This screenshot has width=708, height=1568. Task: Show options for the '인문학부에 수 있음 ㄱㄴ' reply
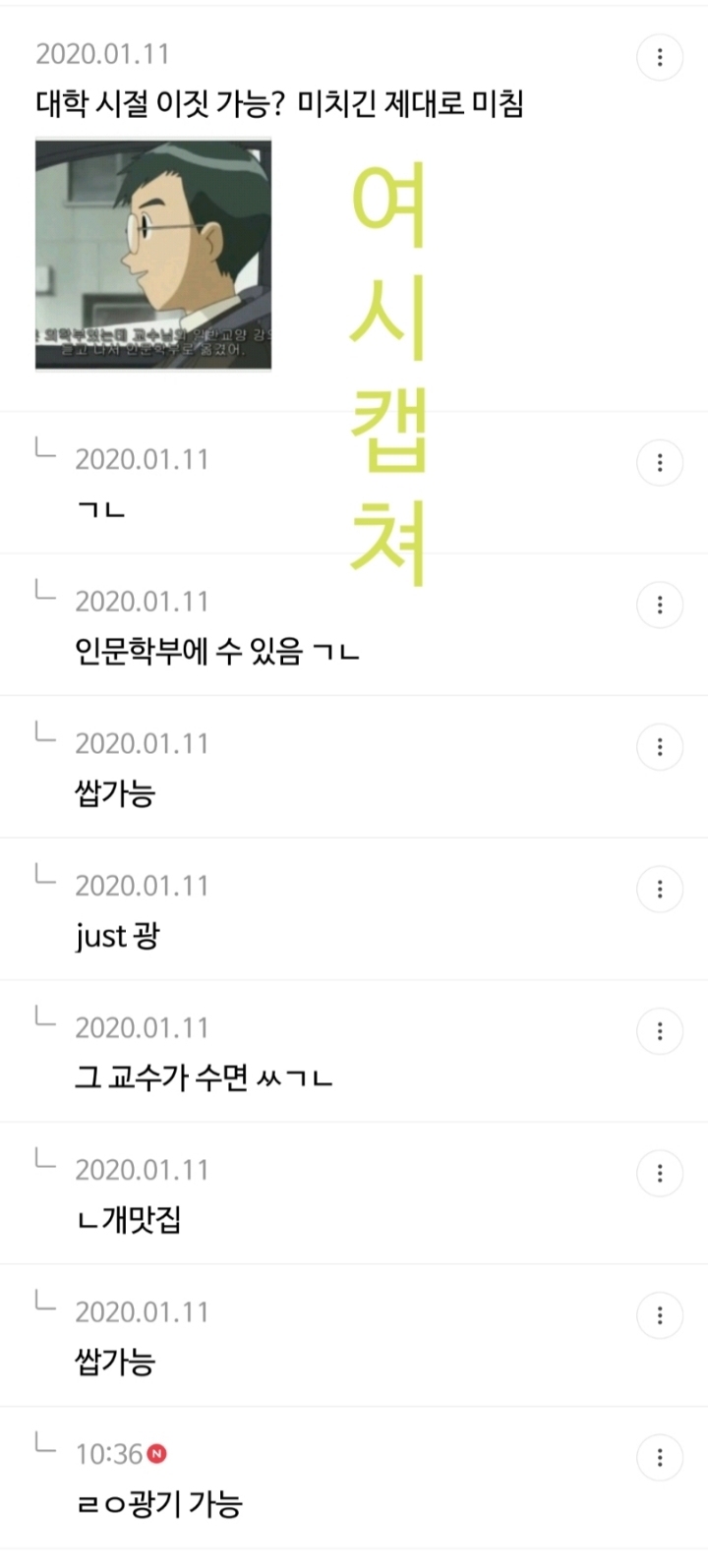coord(660,606)
